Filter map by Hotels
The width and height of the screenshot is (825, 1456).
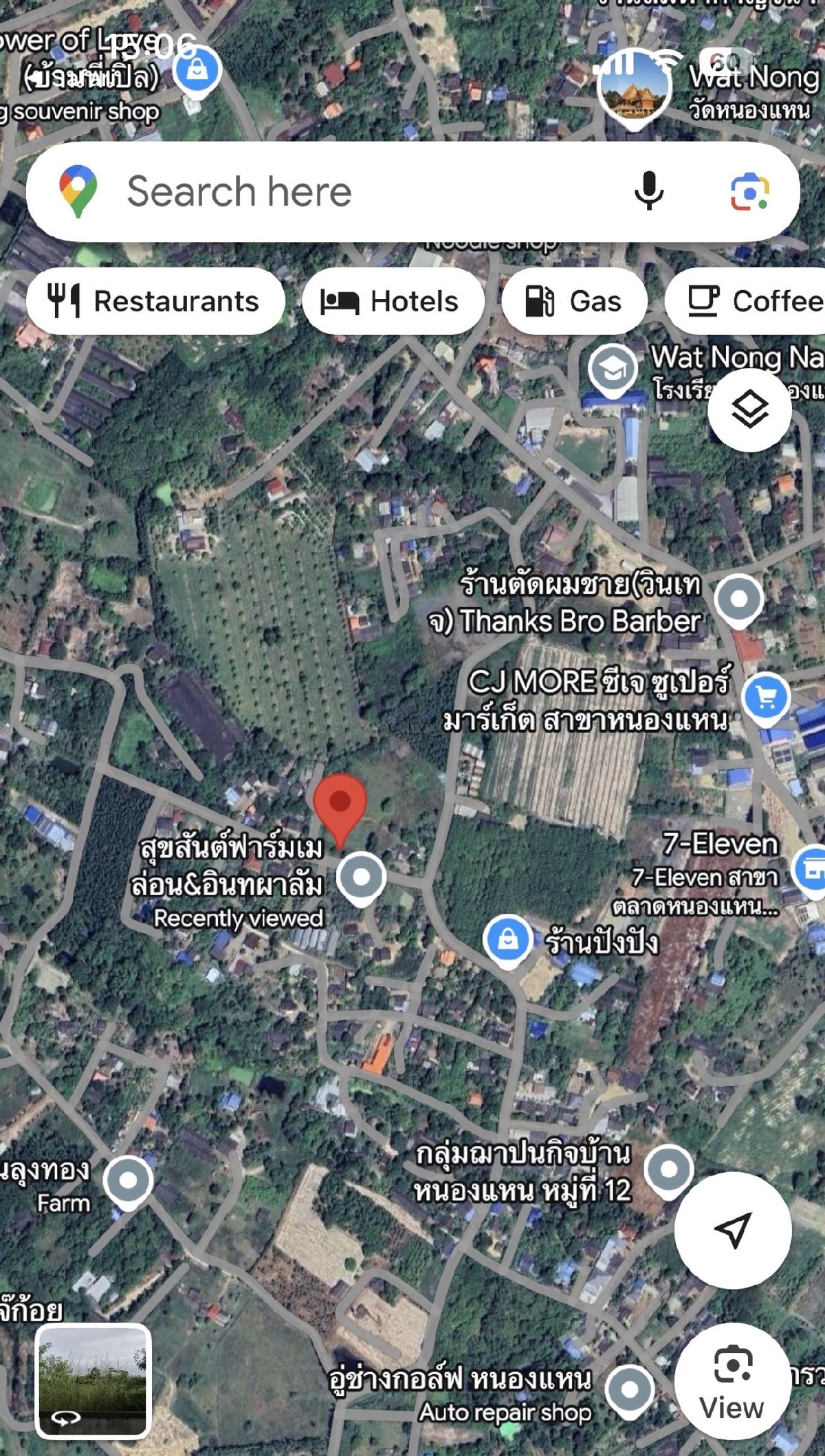pos(393,301)
